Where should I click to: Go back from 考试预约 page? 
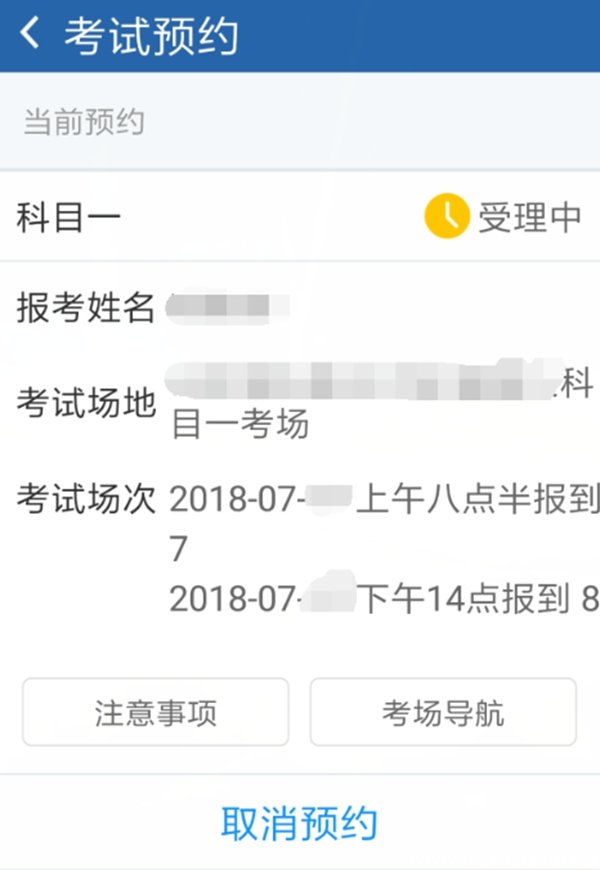click(31, 35)
